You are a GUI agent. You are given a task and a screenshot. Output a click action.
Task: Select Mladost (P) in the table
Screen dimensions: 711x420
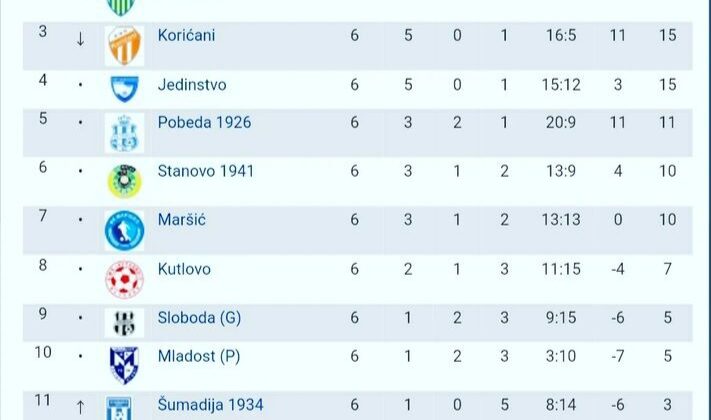point(198,356)
